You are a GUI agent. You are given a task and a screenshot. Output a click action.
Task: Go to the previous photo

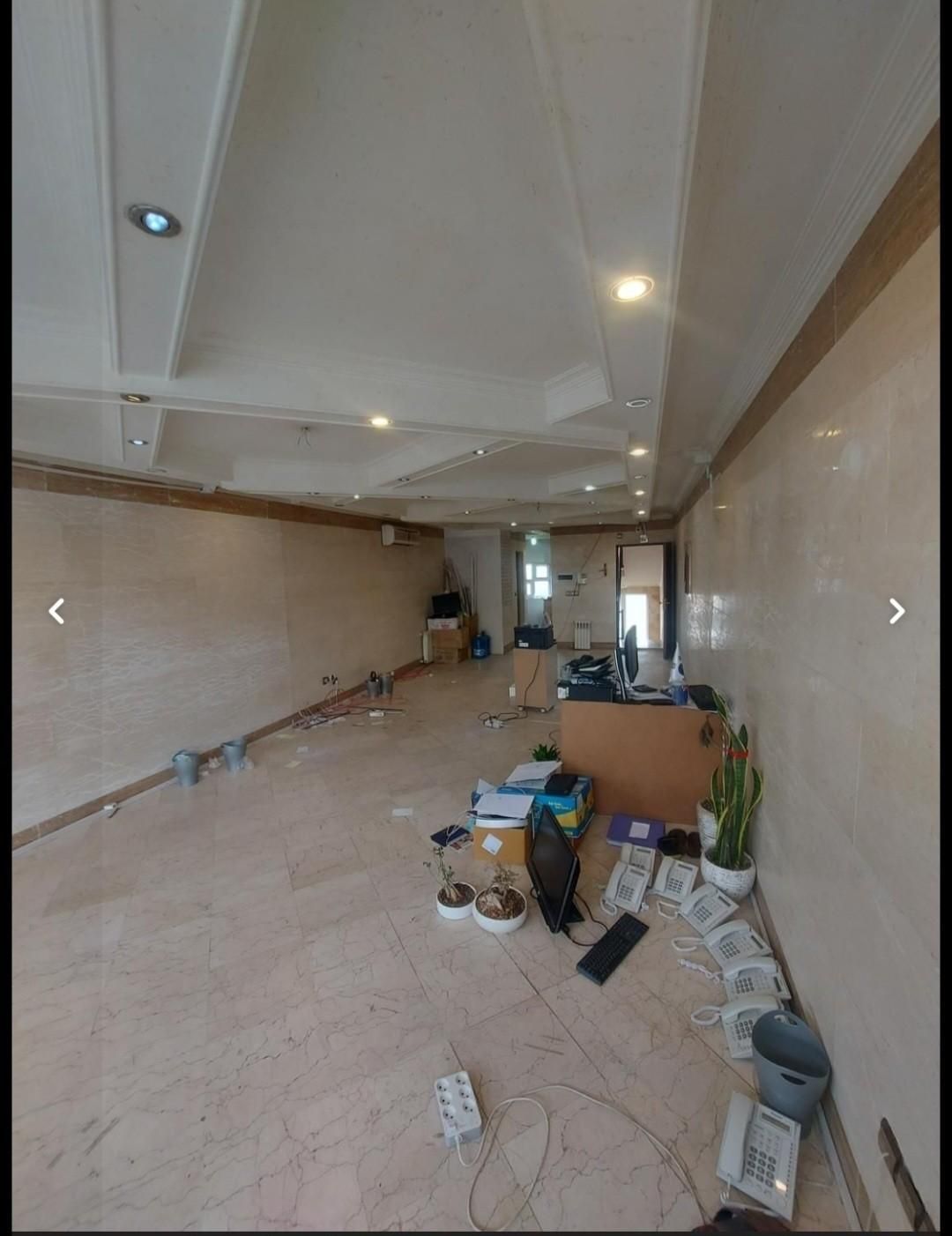pos(56,611)
